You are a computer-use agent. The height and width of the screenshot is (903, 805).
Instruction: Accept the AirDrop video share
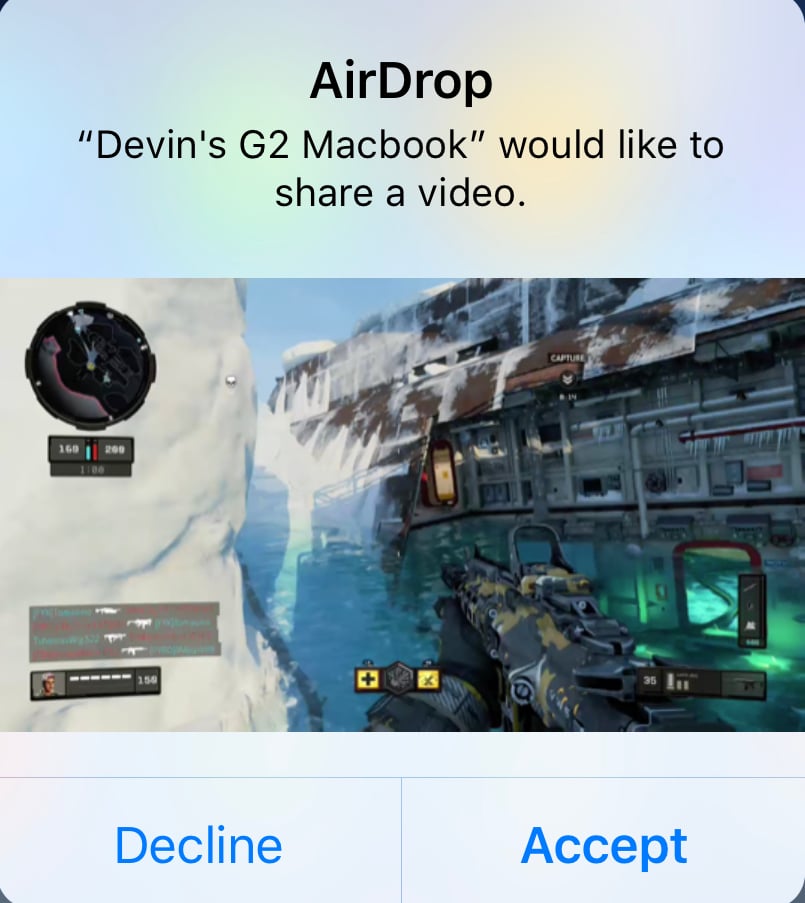pos(603,846)
